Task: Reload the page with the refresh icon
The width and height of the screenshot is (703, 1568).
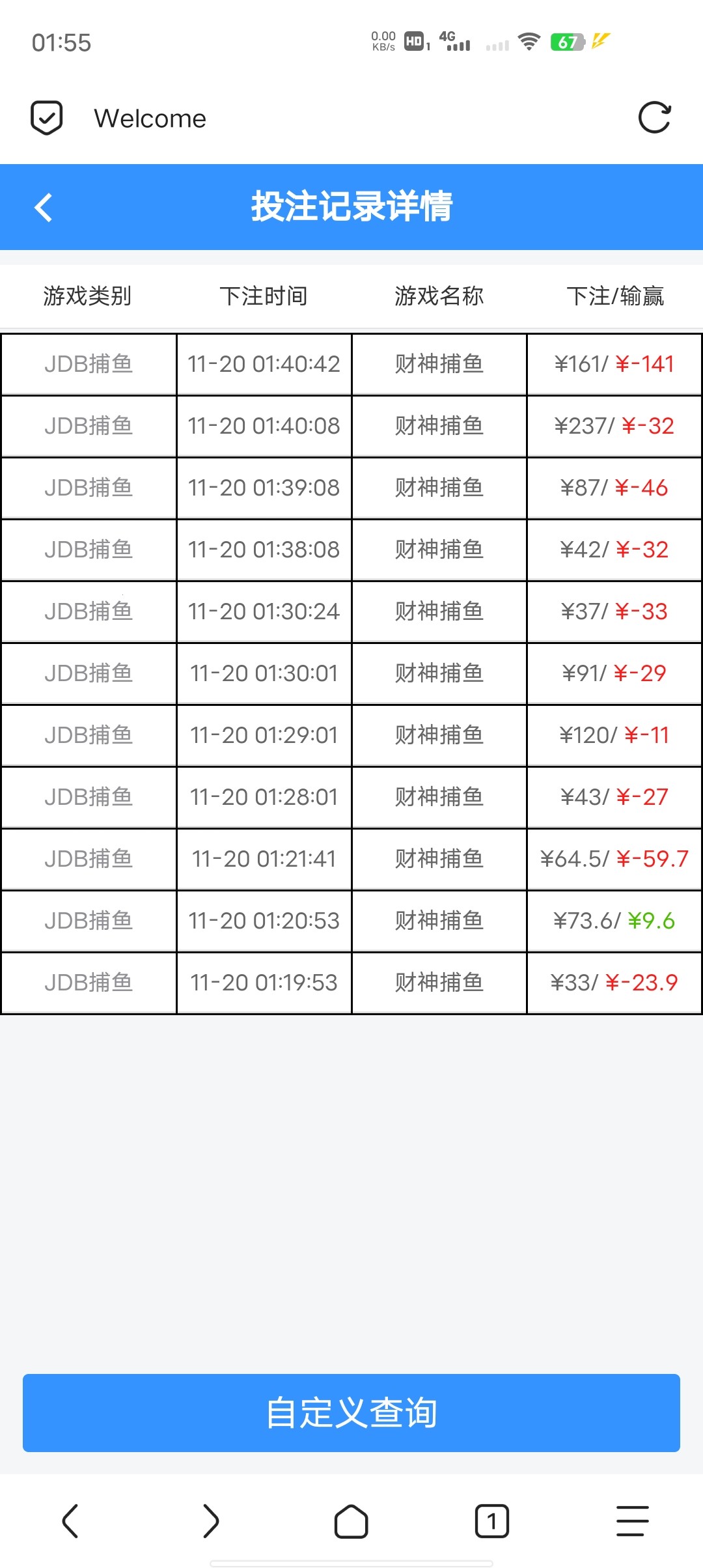Action: [x=654, y=118]
